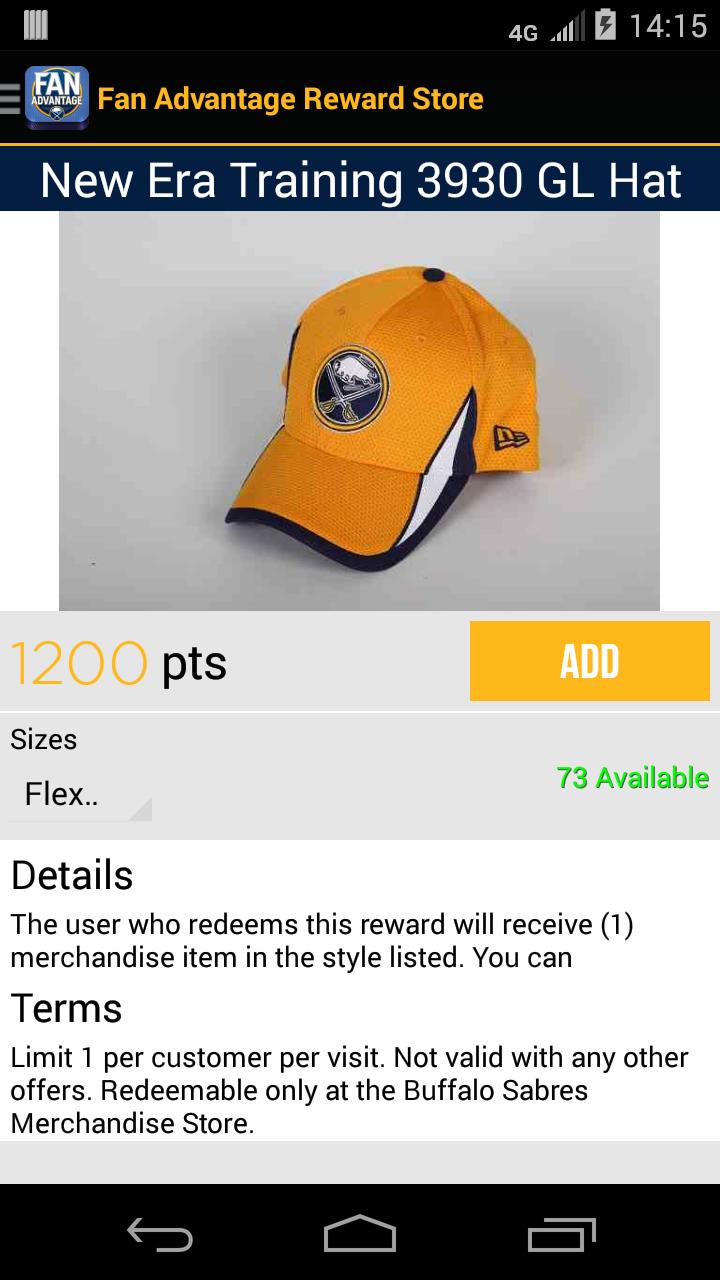This screenshot has width=720, height=1280.
Task: Tap the dropdown arrow next to Flex
Action: click(x=143, y=806)
